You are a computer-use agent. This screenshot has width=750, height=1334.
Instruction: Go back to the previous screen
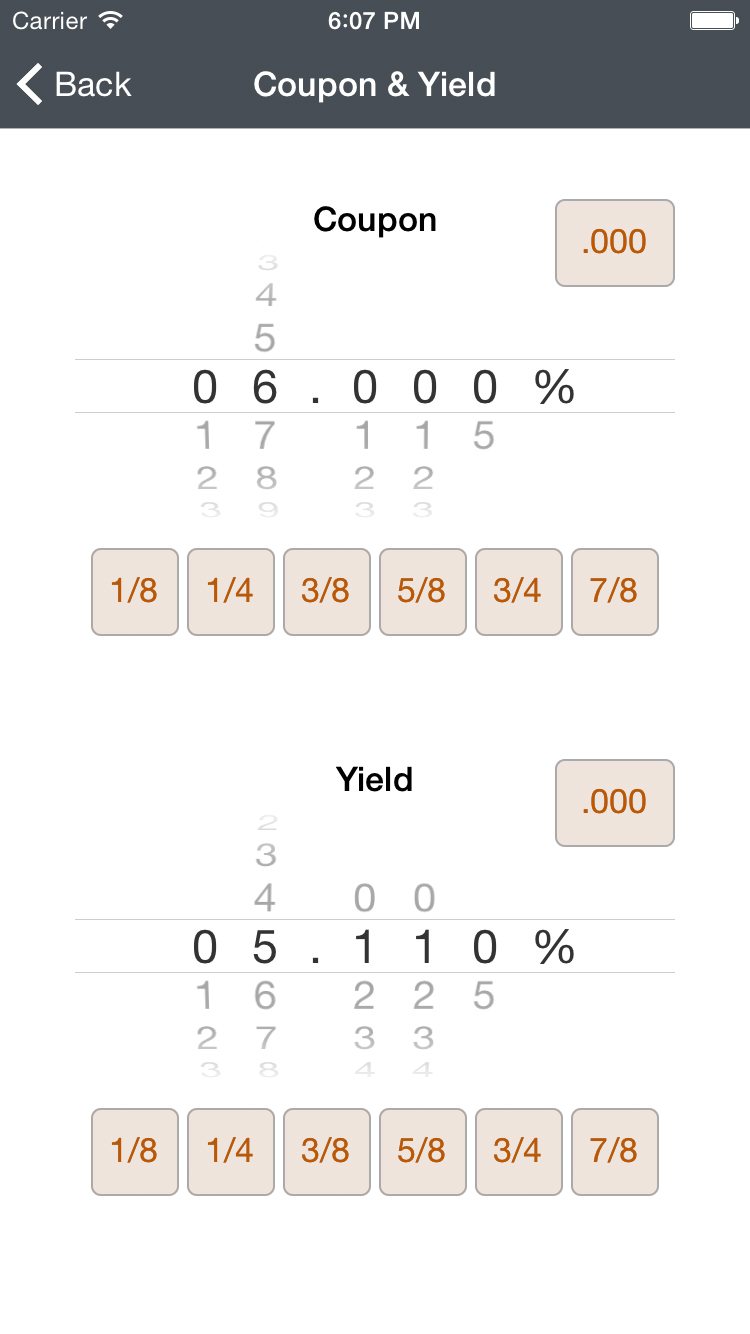pyautogui.click(x=74, y=84)
